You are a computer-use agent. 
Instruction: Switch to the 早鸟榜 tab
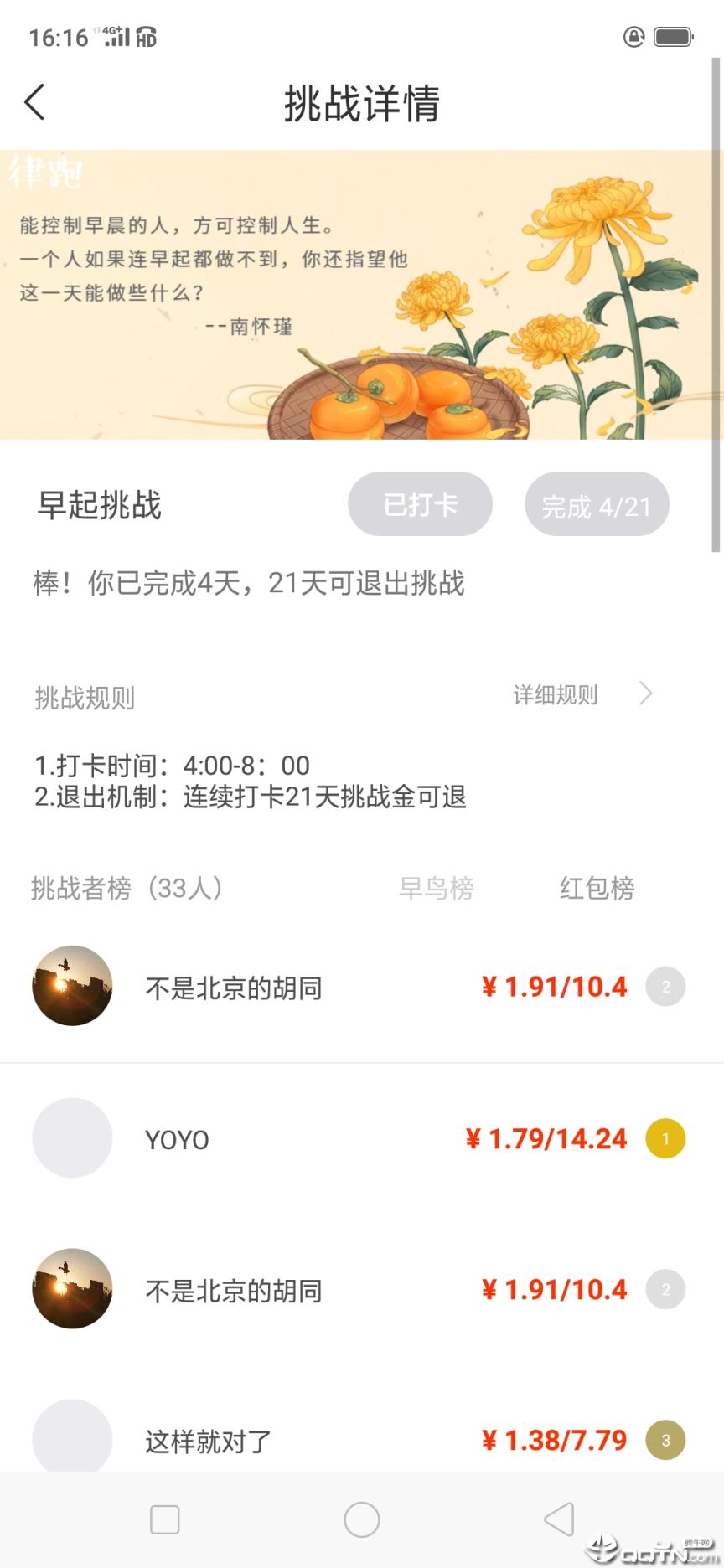(437, 889)
